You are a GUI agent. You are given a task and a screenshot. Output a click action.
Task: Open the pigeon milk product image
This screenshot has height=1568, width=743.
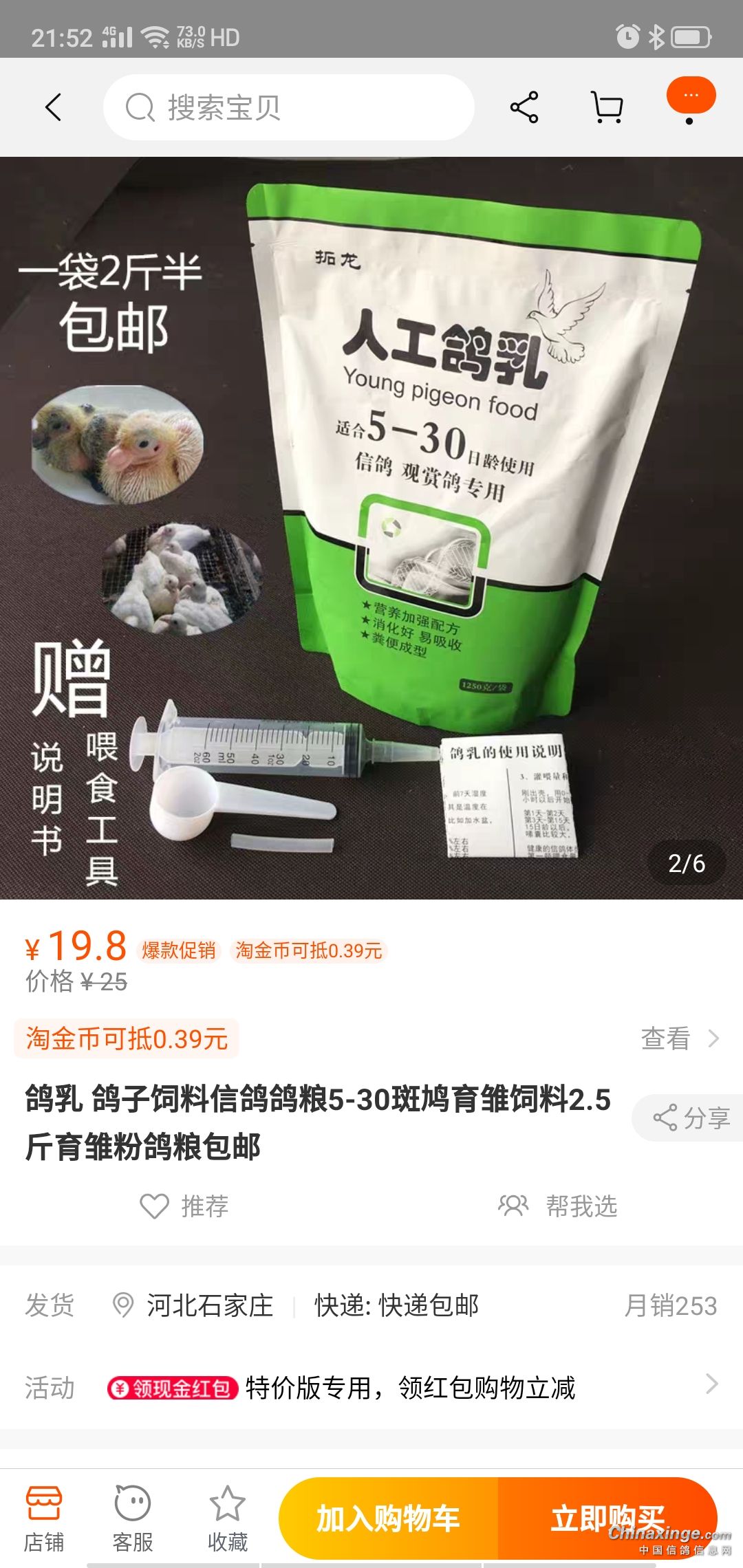(371, 528)
